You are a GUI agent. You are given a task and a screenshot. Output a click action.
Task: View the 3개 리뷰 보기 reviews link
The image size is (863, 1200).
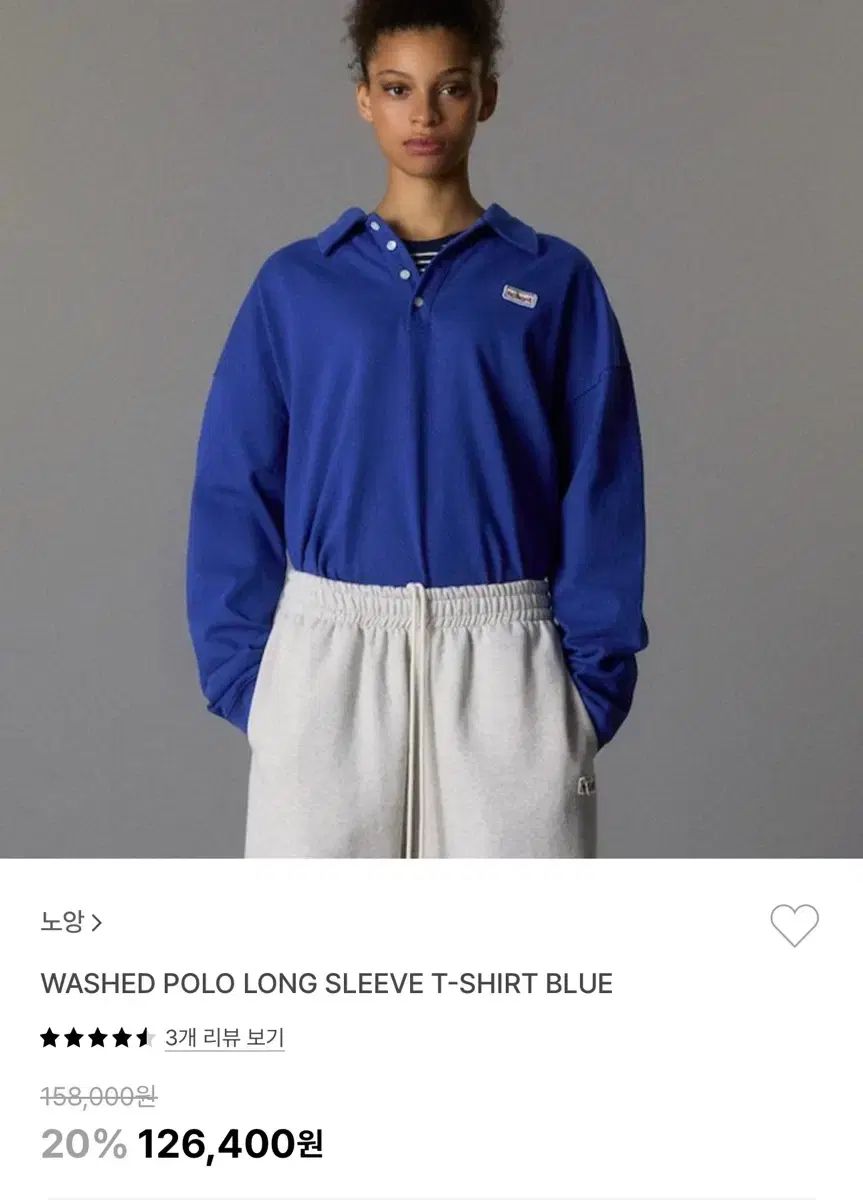click(x=224, y=1038)
